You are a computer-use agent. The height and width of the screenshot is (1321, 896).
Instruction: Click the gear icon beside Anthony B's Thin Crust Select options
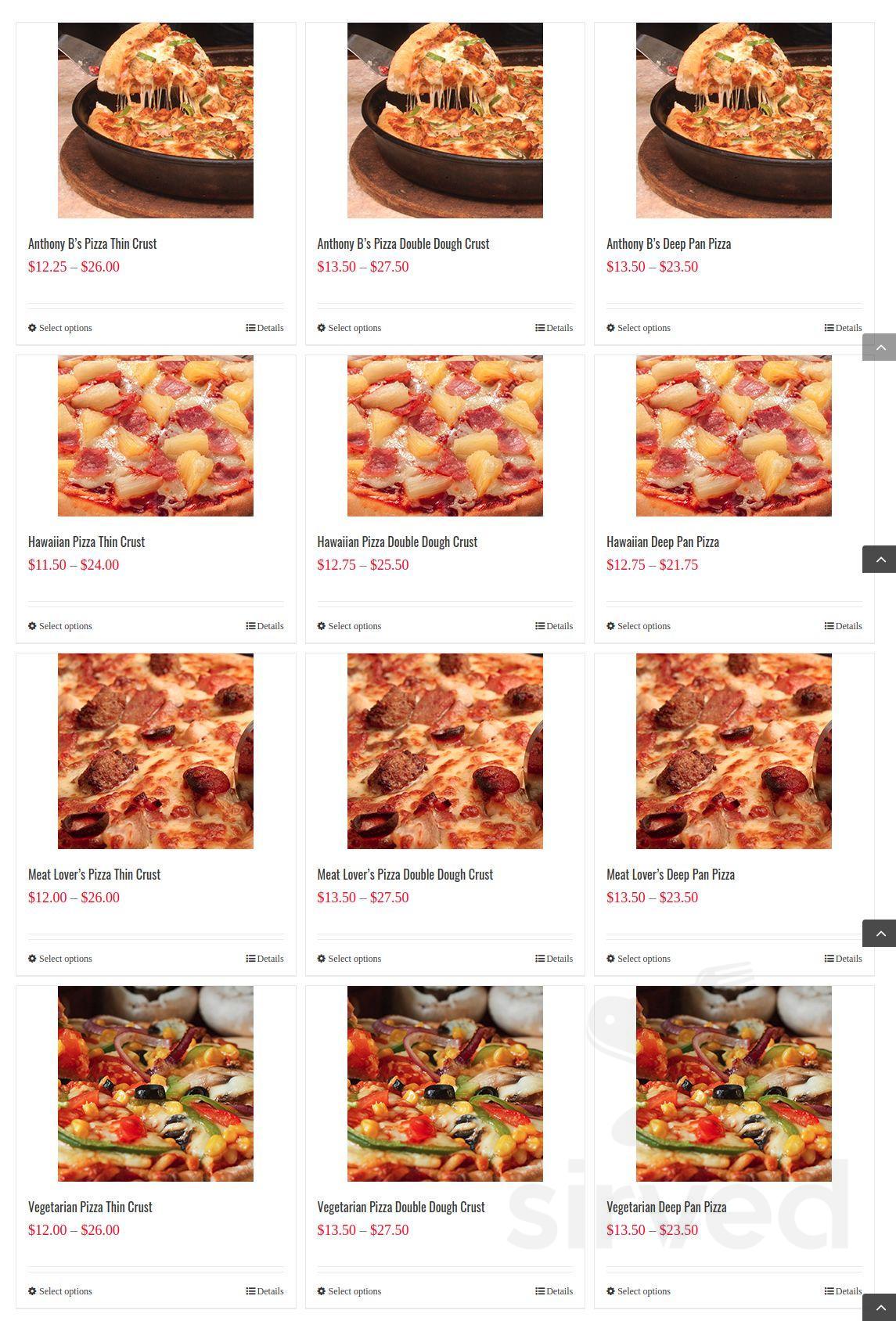(32, 328)
